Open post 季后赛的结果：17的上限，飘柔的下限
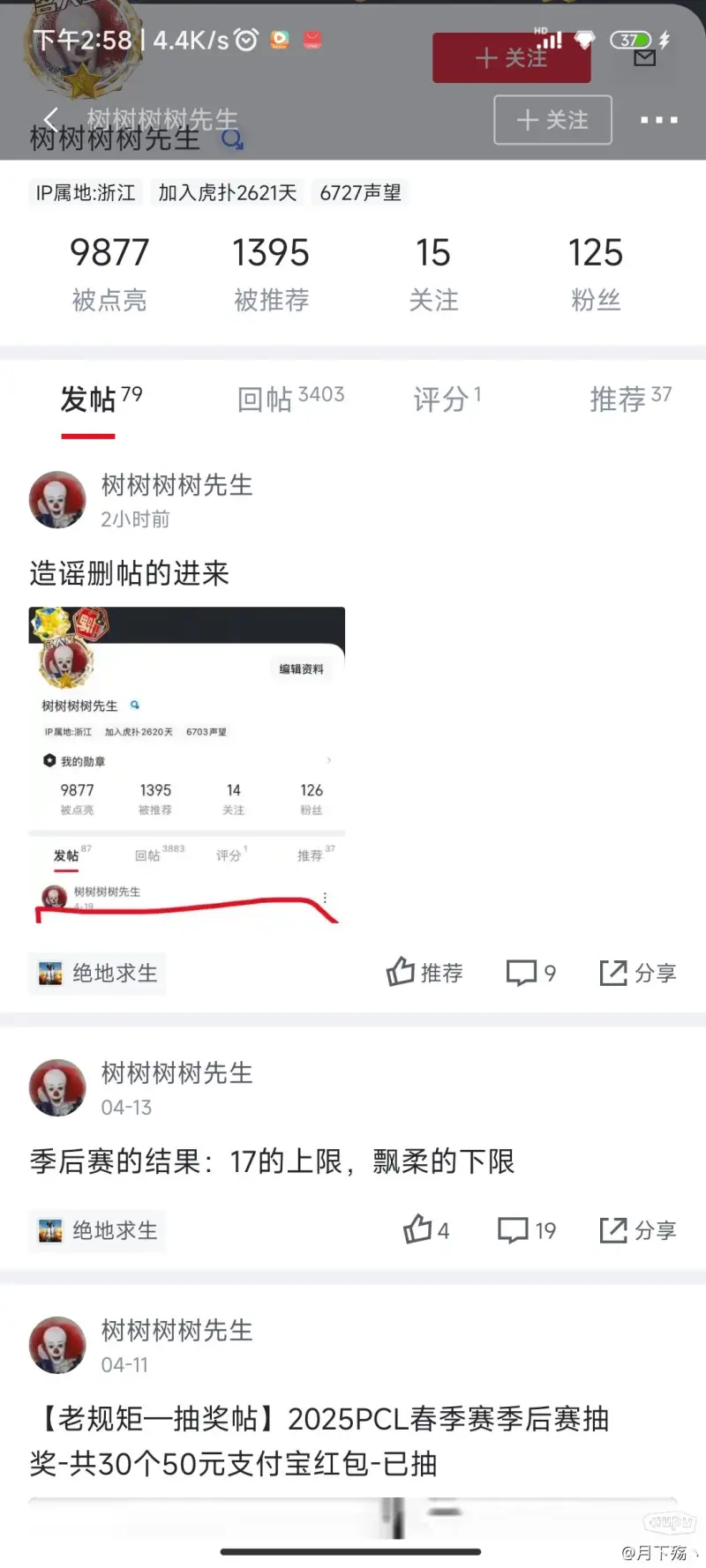This screenshot has width=706, height=1568. (272, 1161)
